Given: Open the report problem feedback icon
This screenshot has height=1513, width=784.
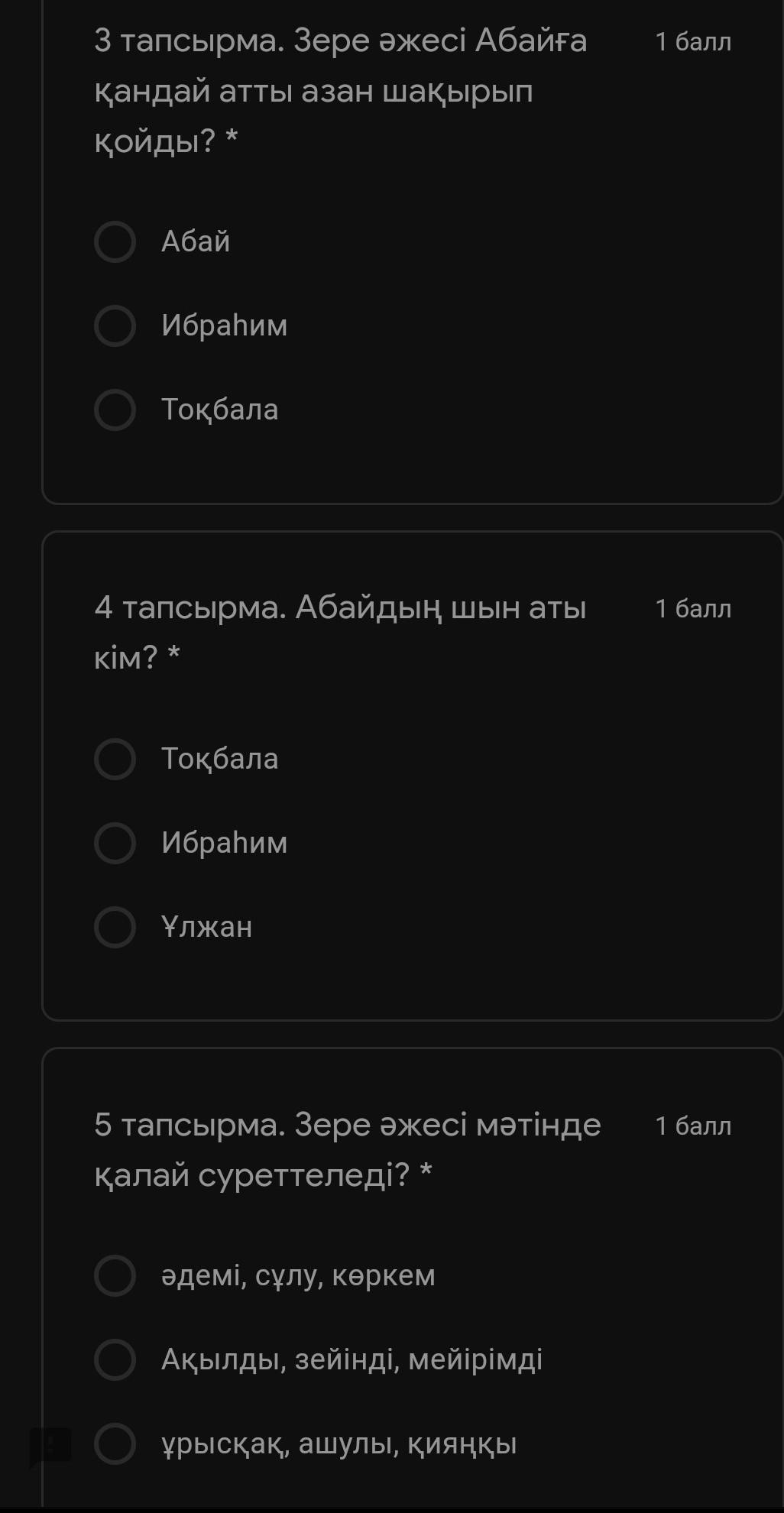Looking at the screenshot, I should (50, 1447).
